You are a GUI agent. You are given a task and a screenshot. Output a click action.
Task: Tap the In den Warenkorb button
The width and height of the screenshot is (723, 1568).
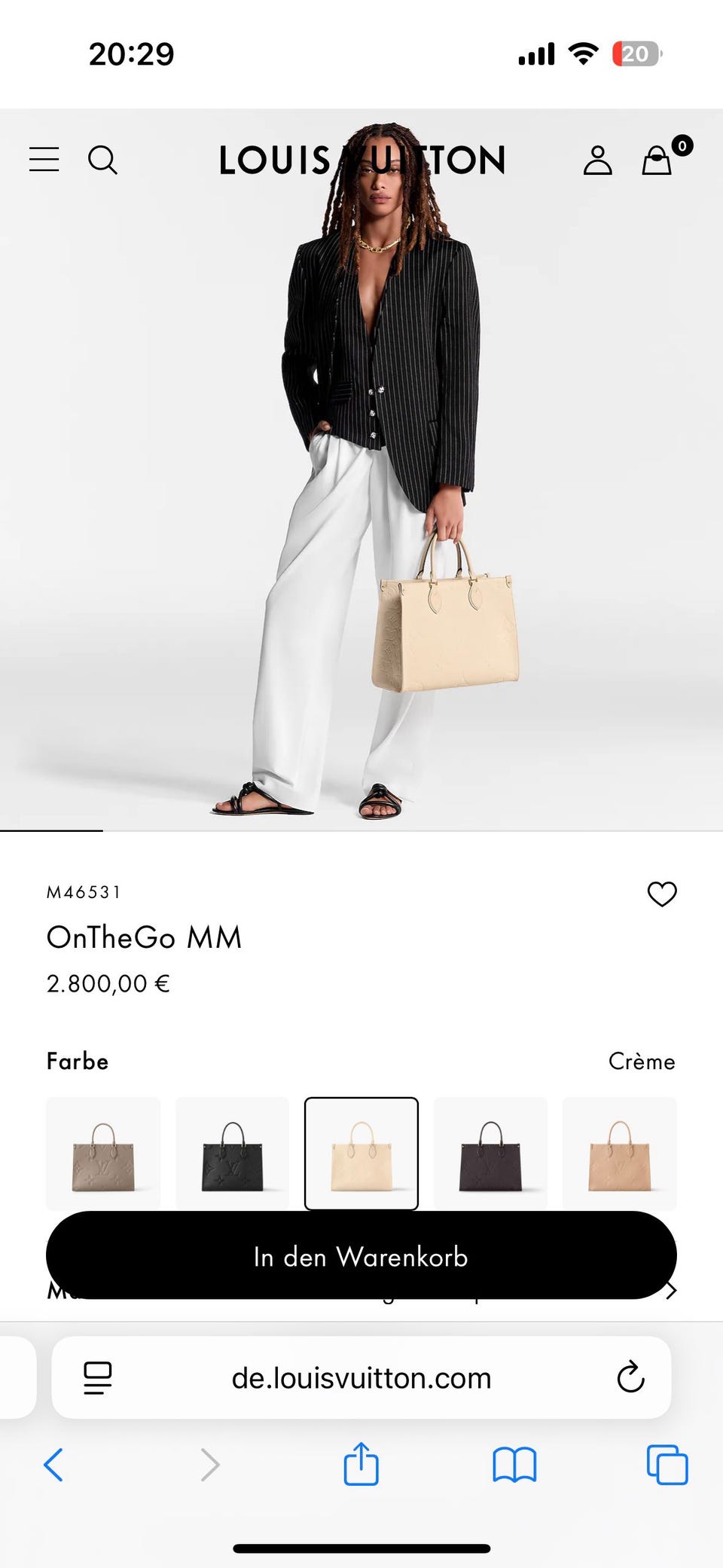[361, 1255]
